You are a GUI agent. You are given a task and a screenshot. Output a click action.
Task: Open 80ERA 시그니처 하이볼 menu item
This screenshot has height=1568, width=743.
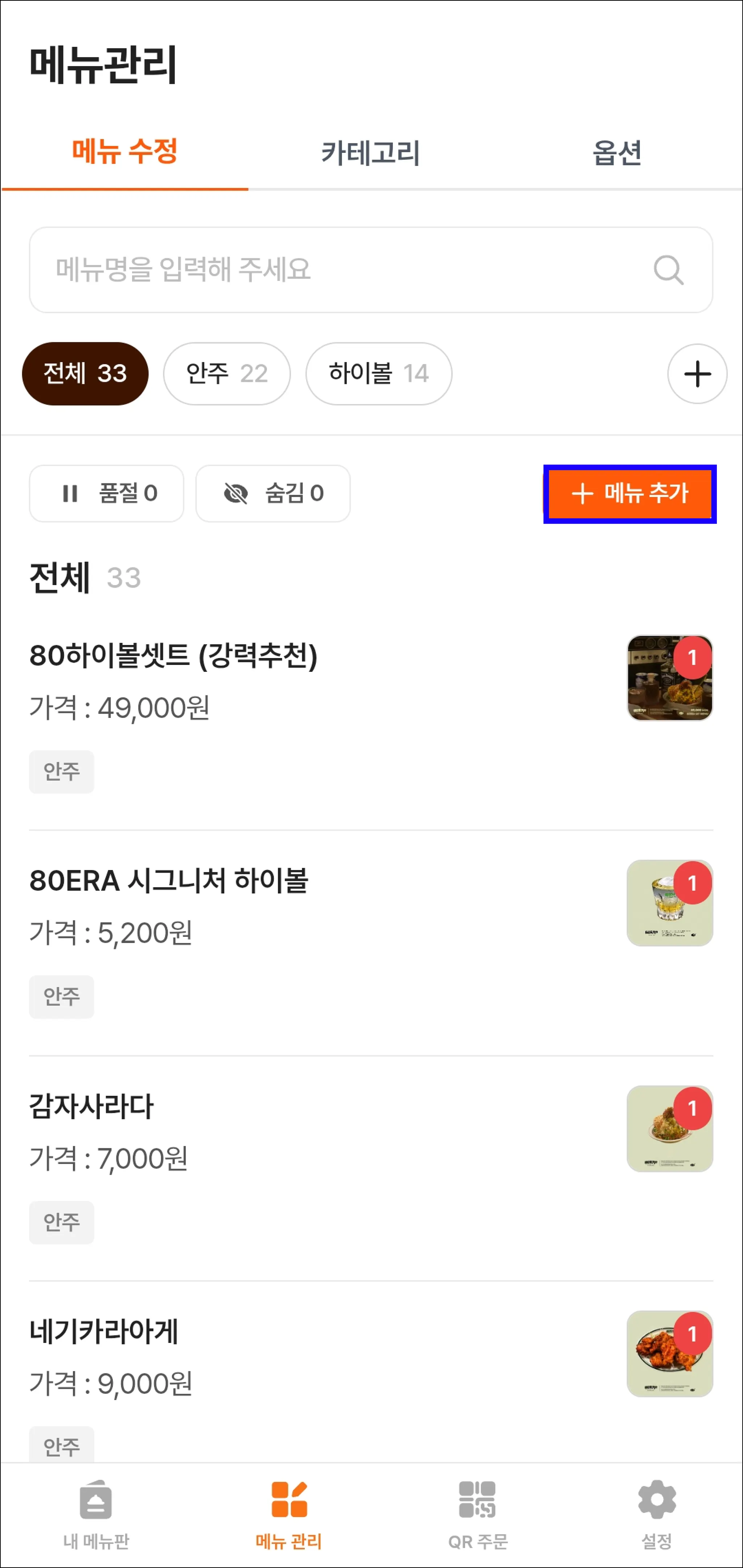click(169, 881)
